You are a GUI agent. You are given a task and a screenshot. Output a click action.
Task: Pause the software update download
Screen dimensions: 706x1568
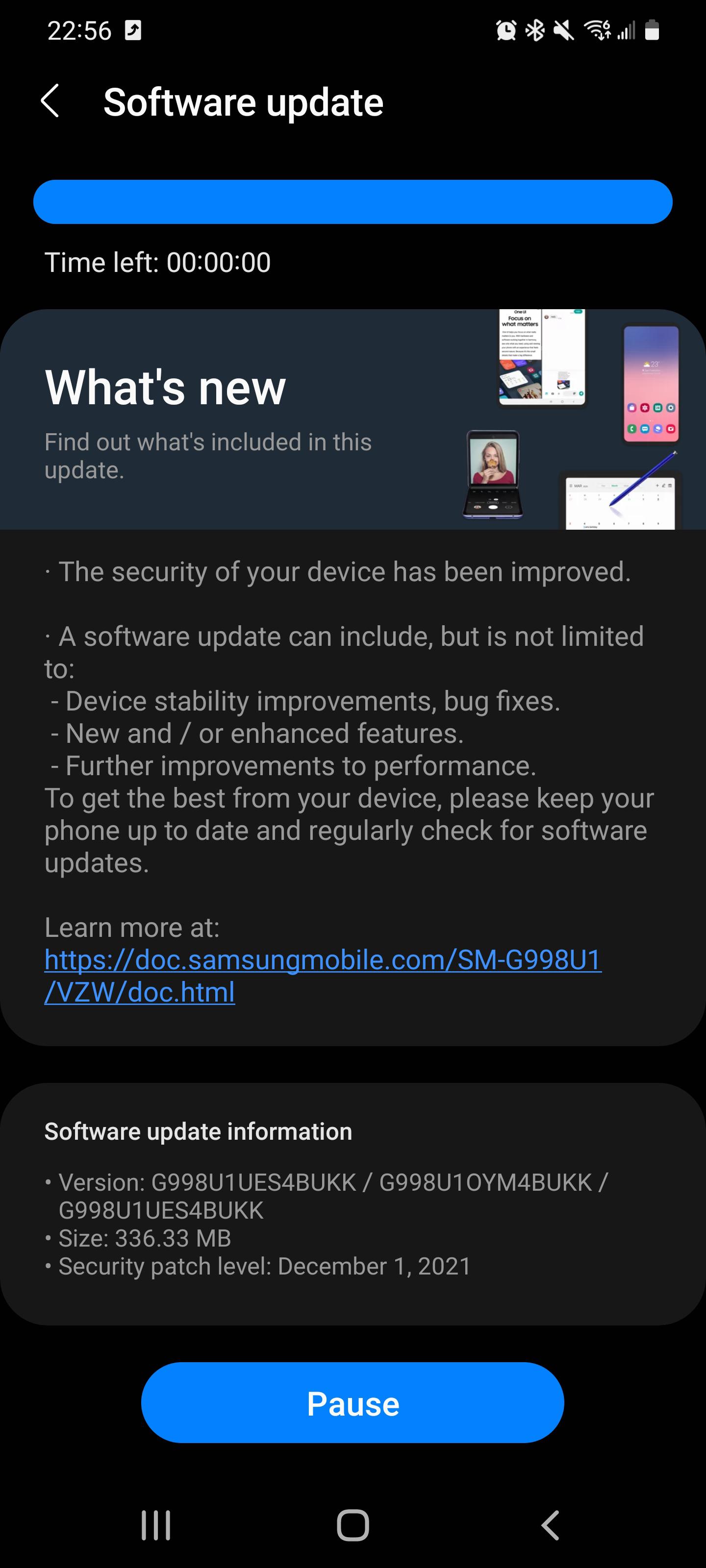[353, 1402]
